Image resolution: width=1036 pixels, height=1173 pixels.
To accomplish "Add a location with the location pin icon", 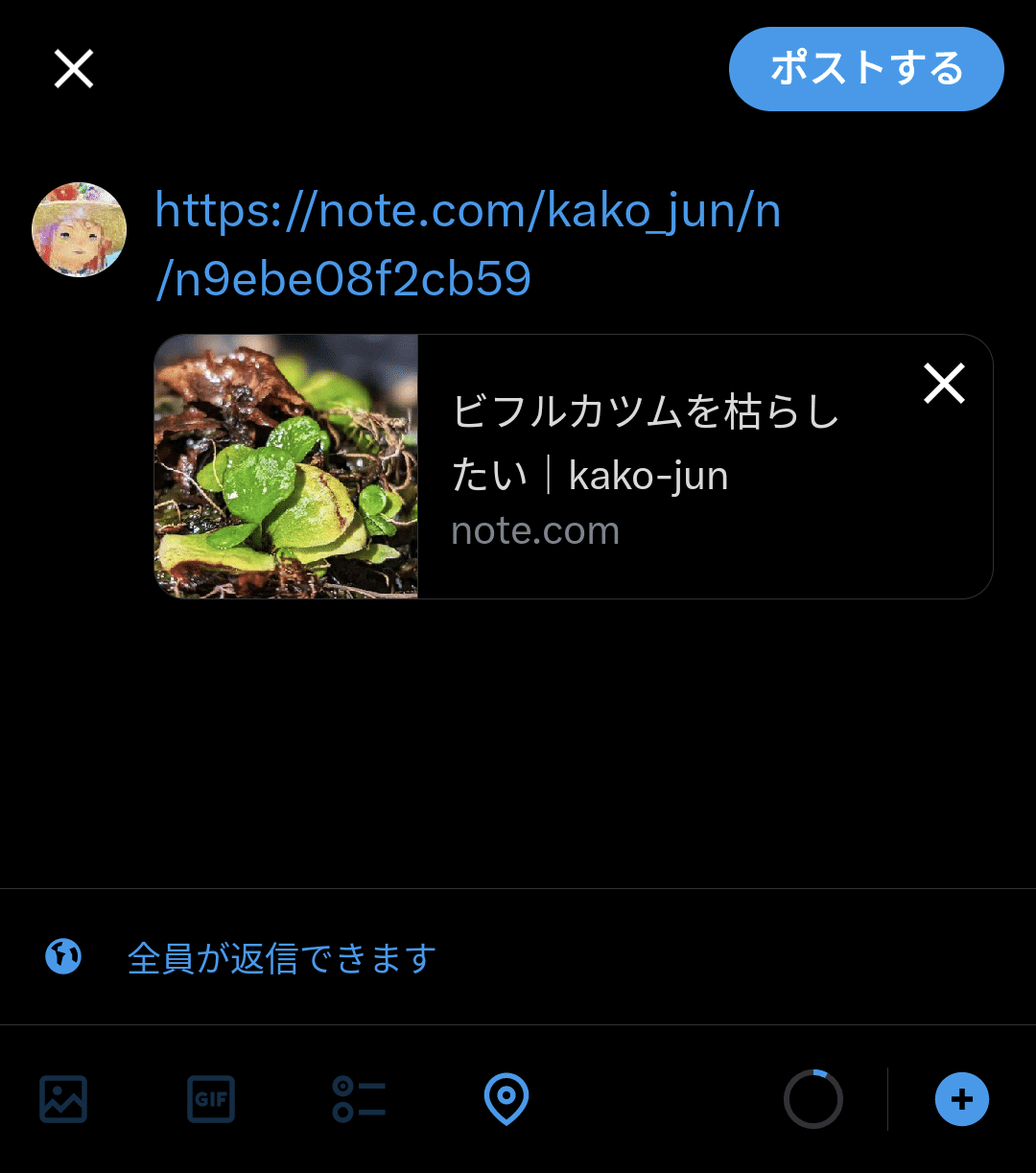I will click(506, 1099).
